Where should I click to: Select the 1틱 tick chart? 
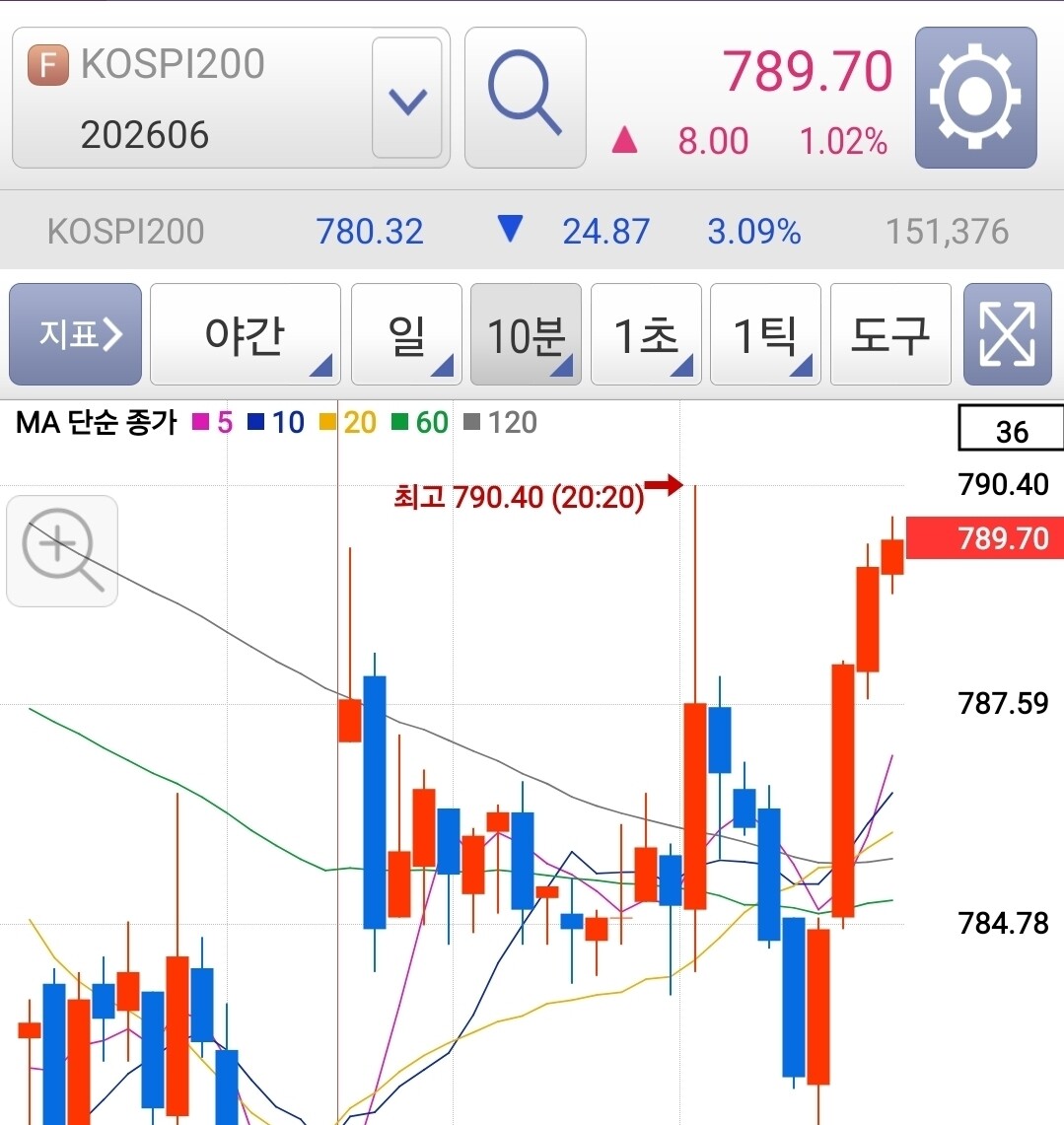coord(765,334)
